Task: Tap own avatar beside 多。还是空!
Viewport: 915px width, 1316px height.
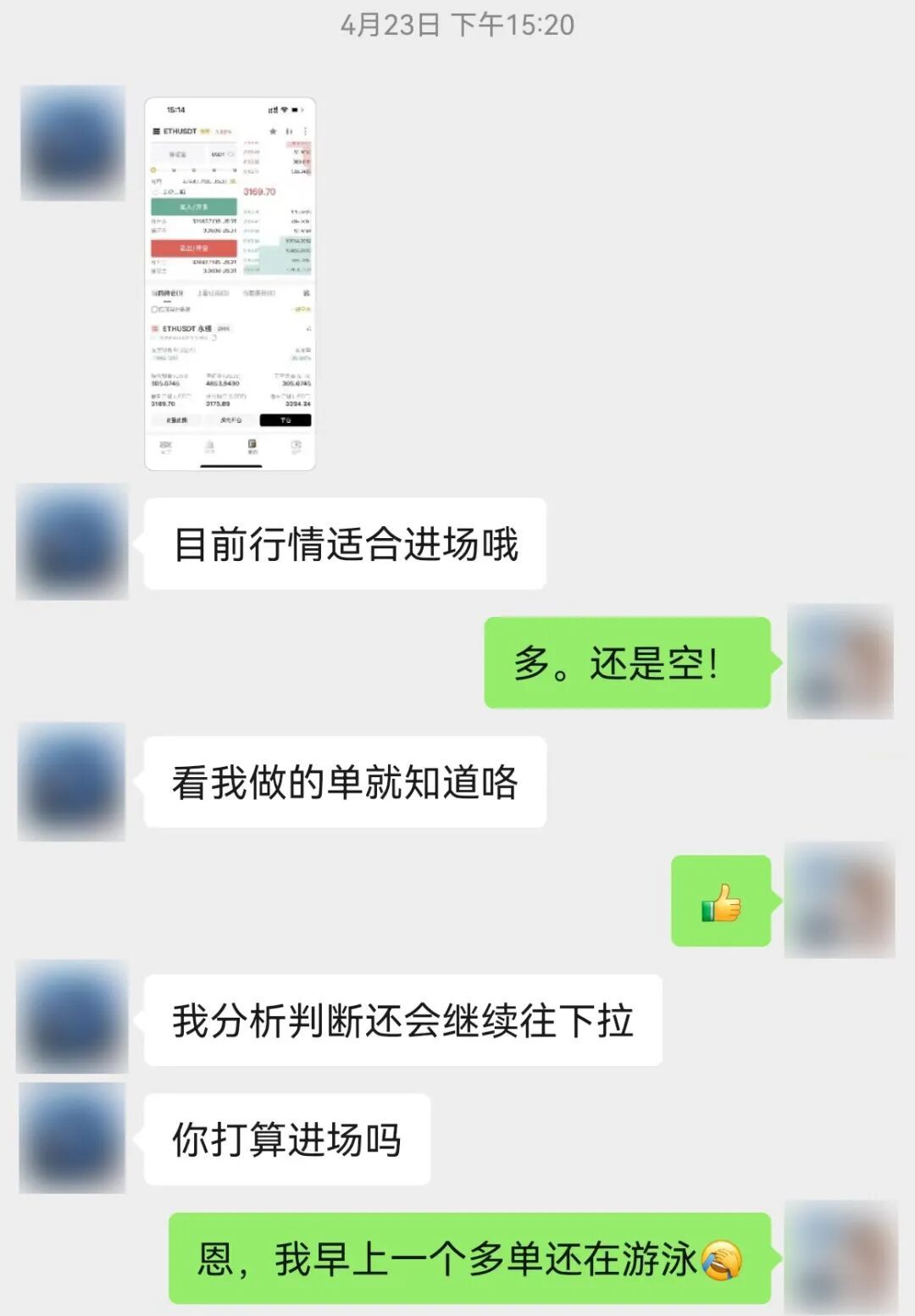Action: click(840, 662)
